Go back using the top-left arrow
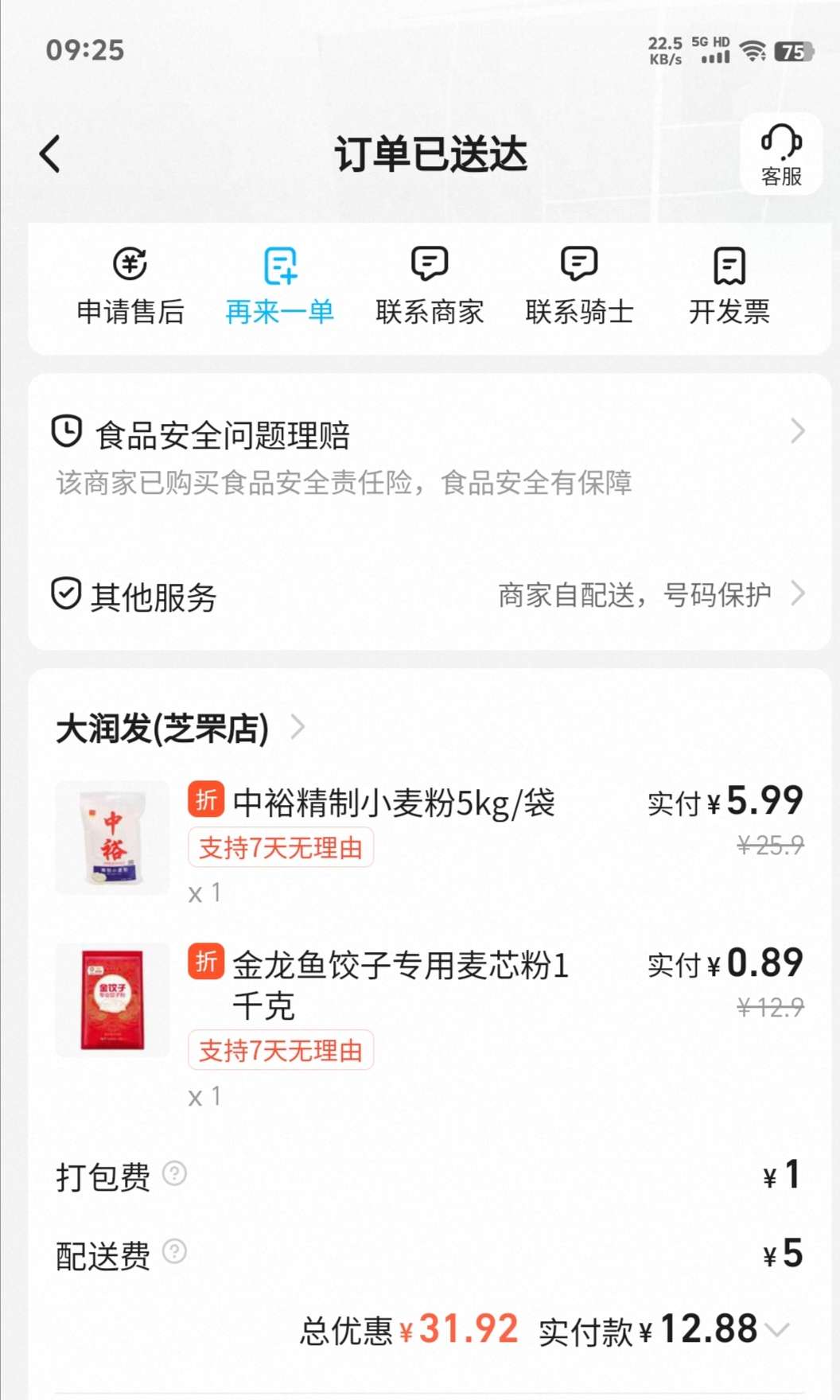Image resolution: width=840 pixels, height=1400 pixels. tap(50, 154)
